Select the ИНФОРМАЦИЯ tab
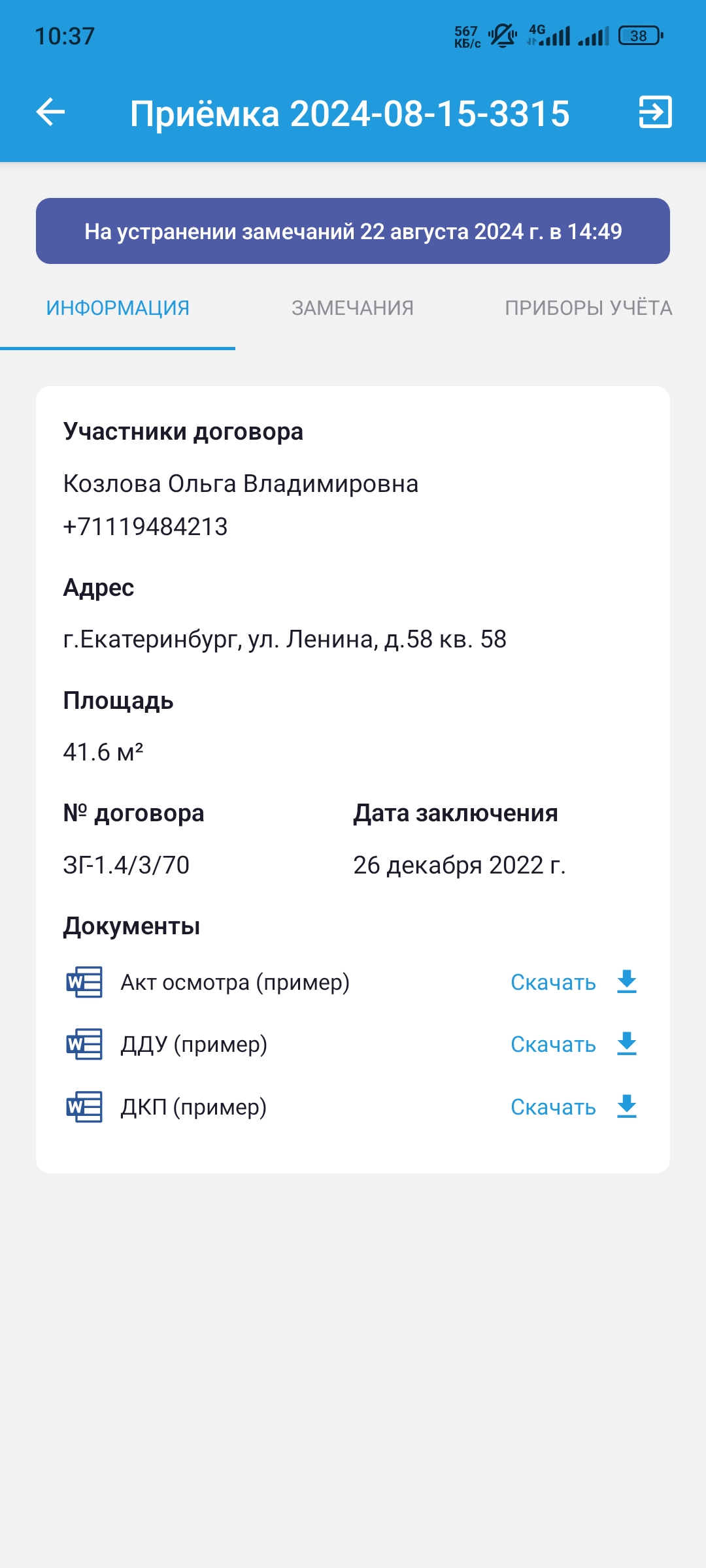Screen dimensions: 706x1568 click(118, 308)
